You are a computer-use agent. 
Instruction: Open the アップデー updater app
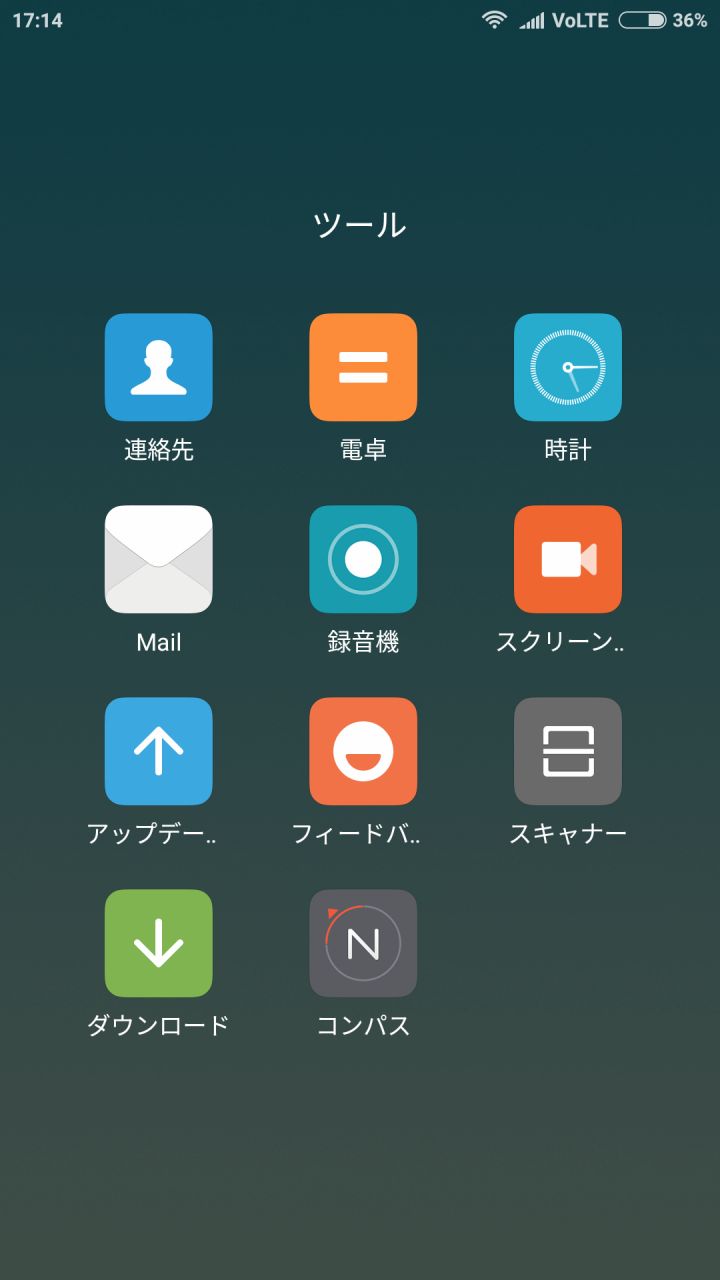(x=158, y=751)
